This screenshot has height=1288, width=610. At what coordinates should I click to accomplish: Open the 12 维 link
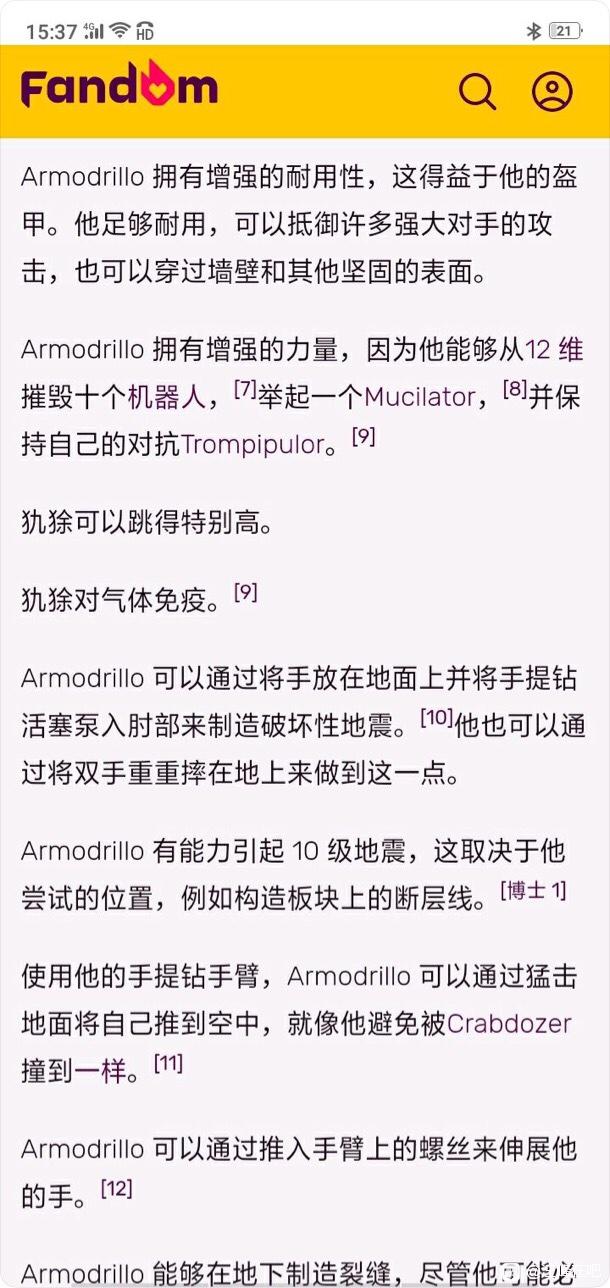click(x=554, y=349)
